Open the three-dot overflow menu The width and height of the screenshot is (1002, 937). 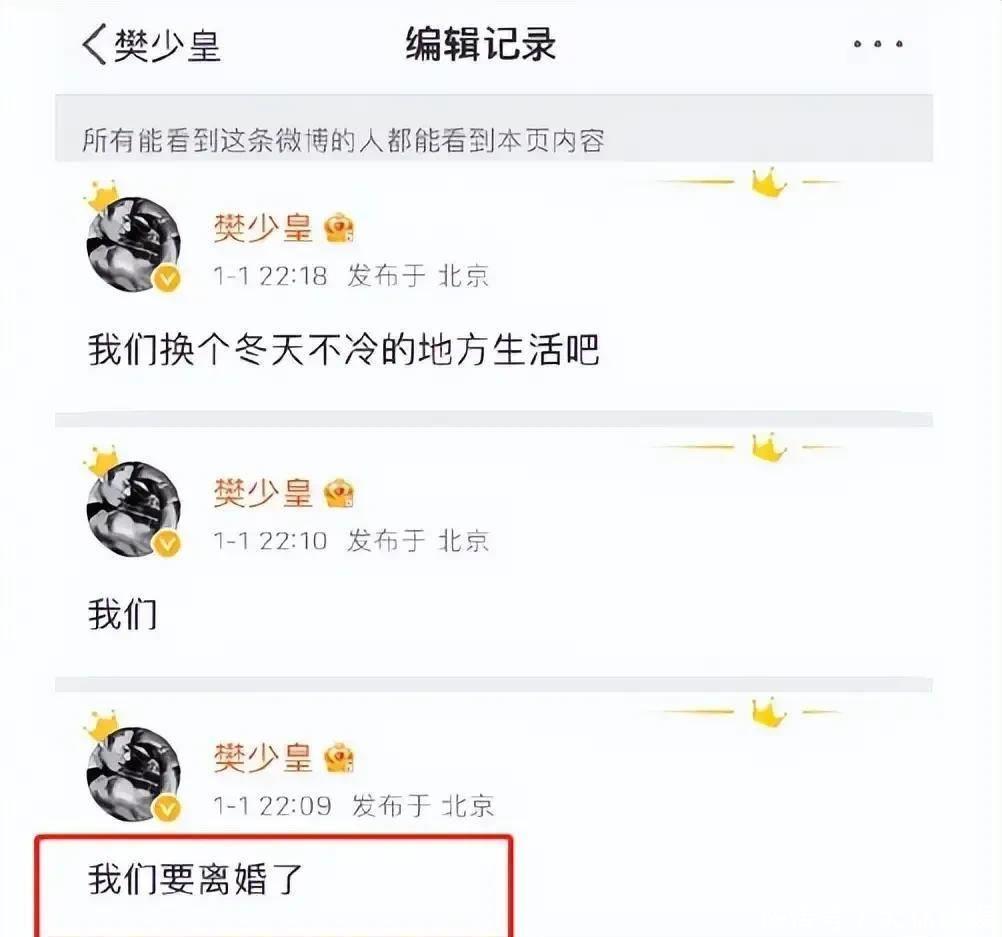click(878, 44)
